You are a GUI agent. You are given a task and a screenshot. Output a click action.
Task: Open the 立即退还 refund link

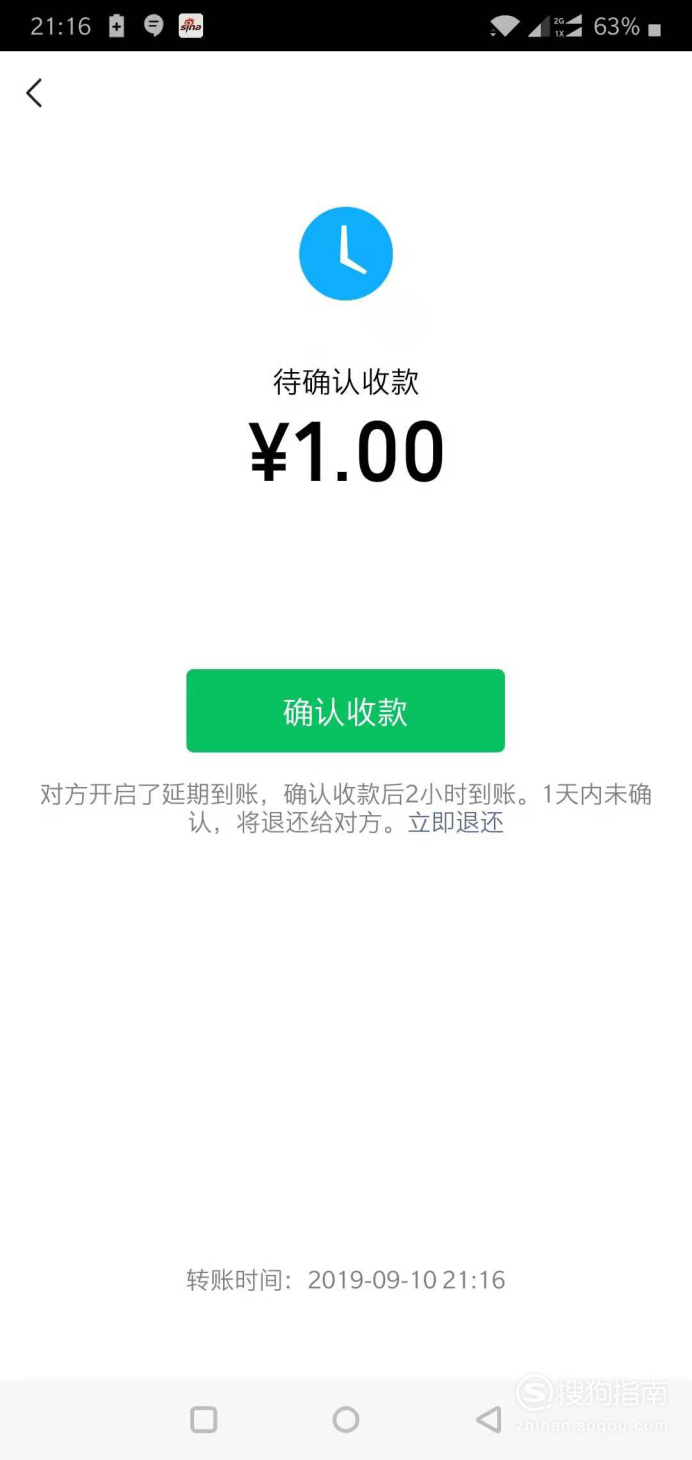[x=455, y=823]
